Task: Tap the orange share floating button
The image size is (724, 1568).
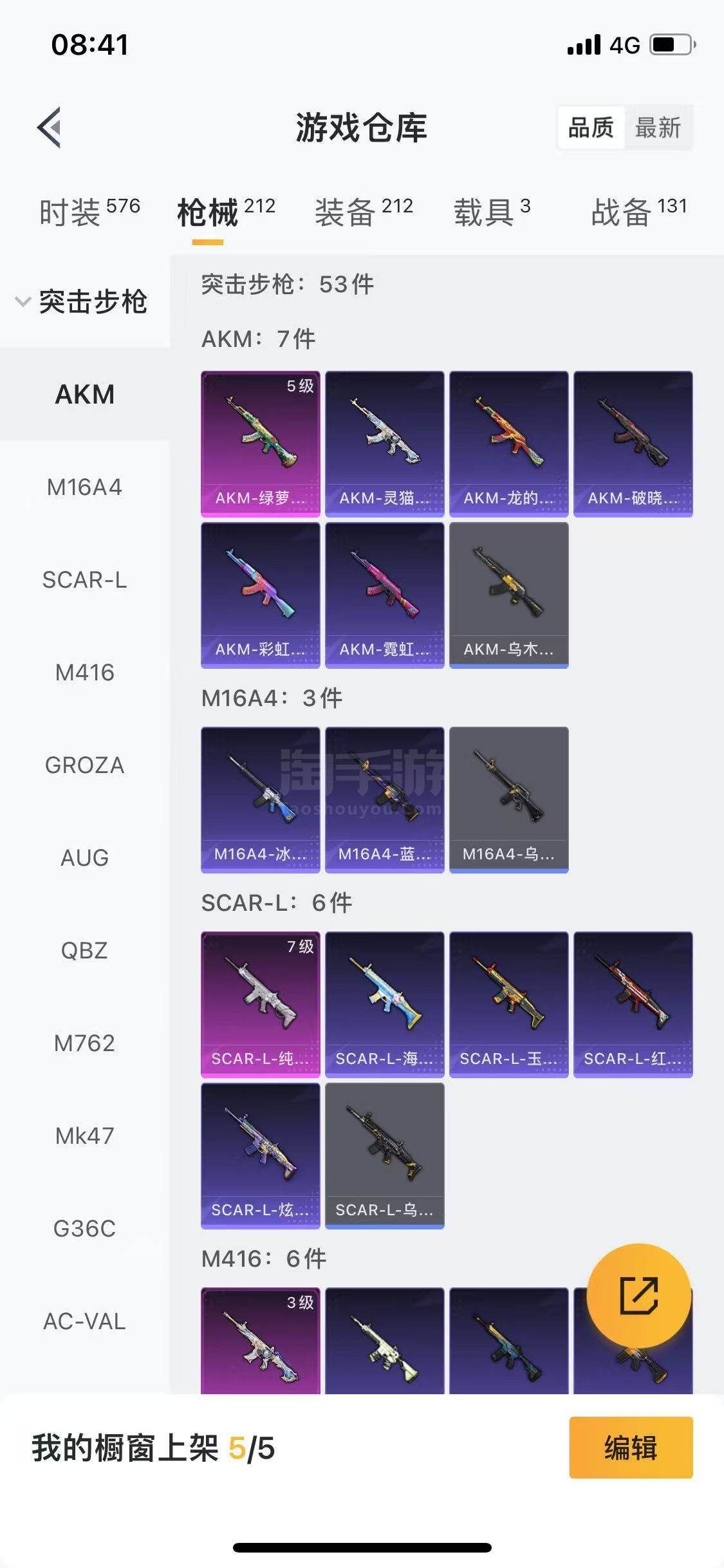Action: click(x=638, y=1295)
